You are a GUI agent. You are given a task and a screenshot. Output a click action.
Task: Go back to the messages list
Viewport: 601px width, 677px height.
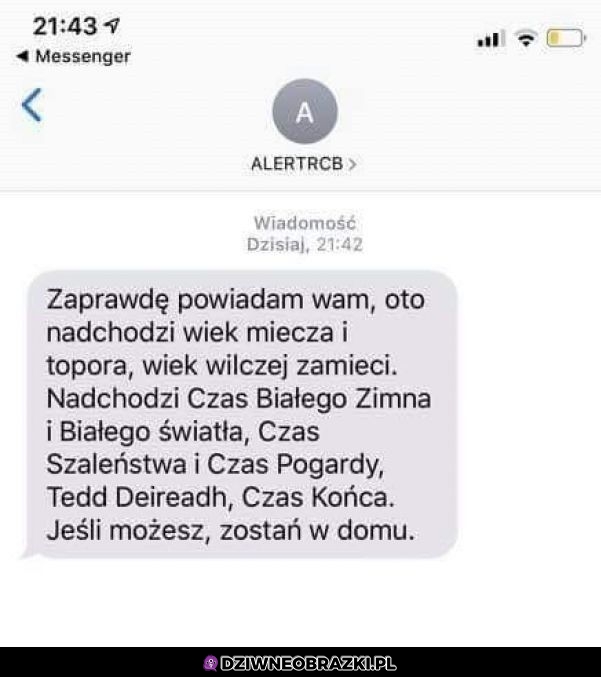pos(33,104)
